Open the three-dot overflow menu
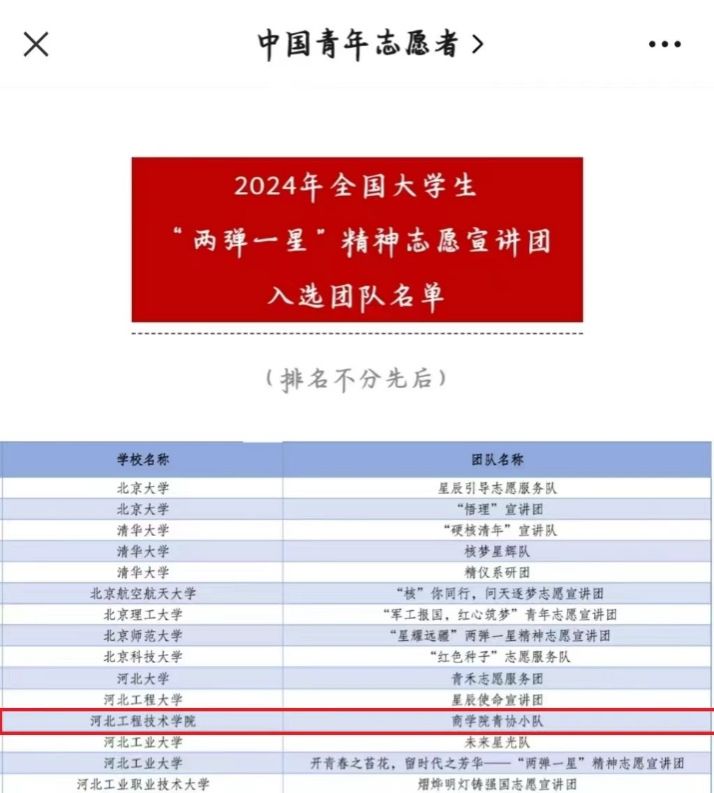 click(x=664, y=44)
